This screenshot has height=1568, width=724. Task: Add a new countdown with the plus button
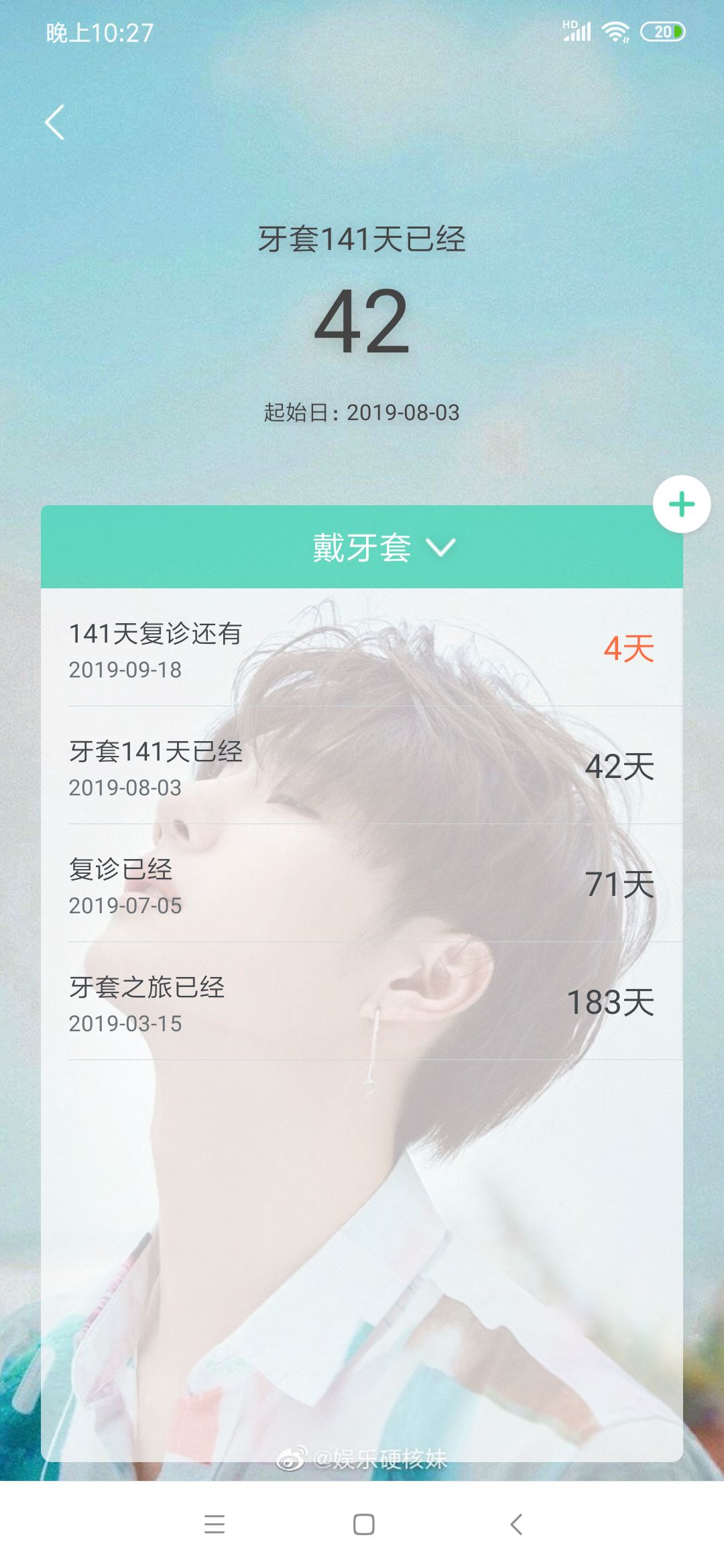click(x=682, y=505)
